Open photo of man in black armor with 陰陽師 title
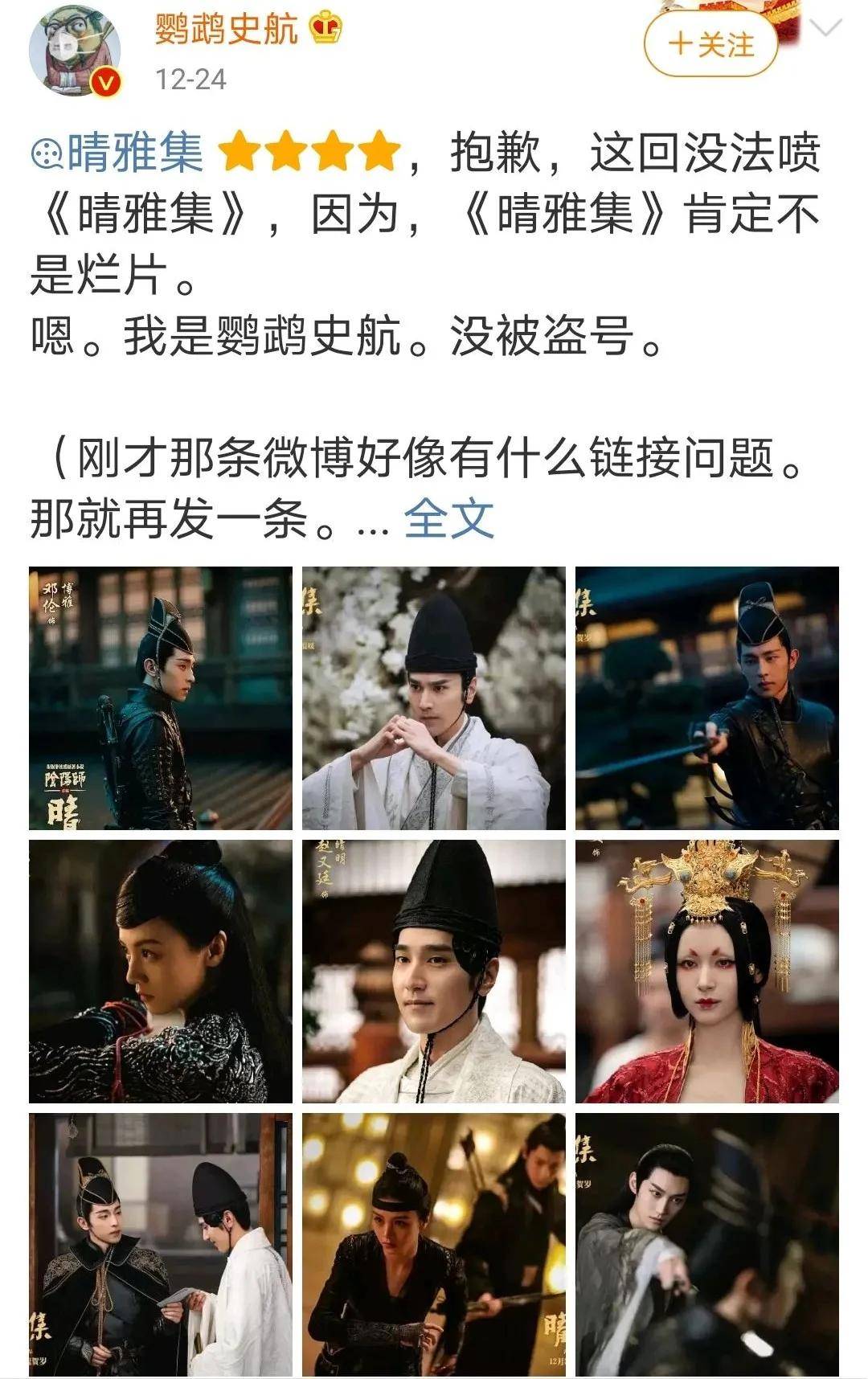 click(161, 698)
